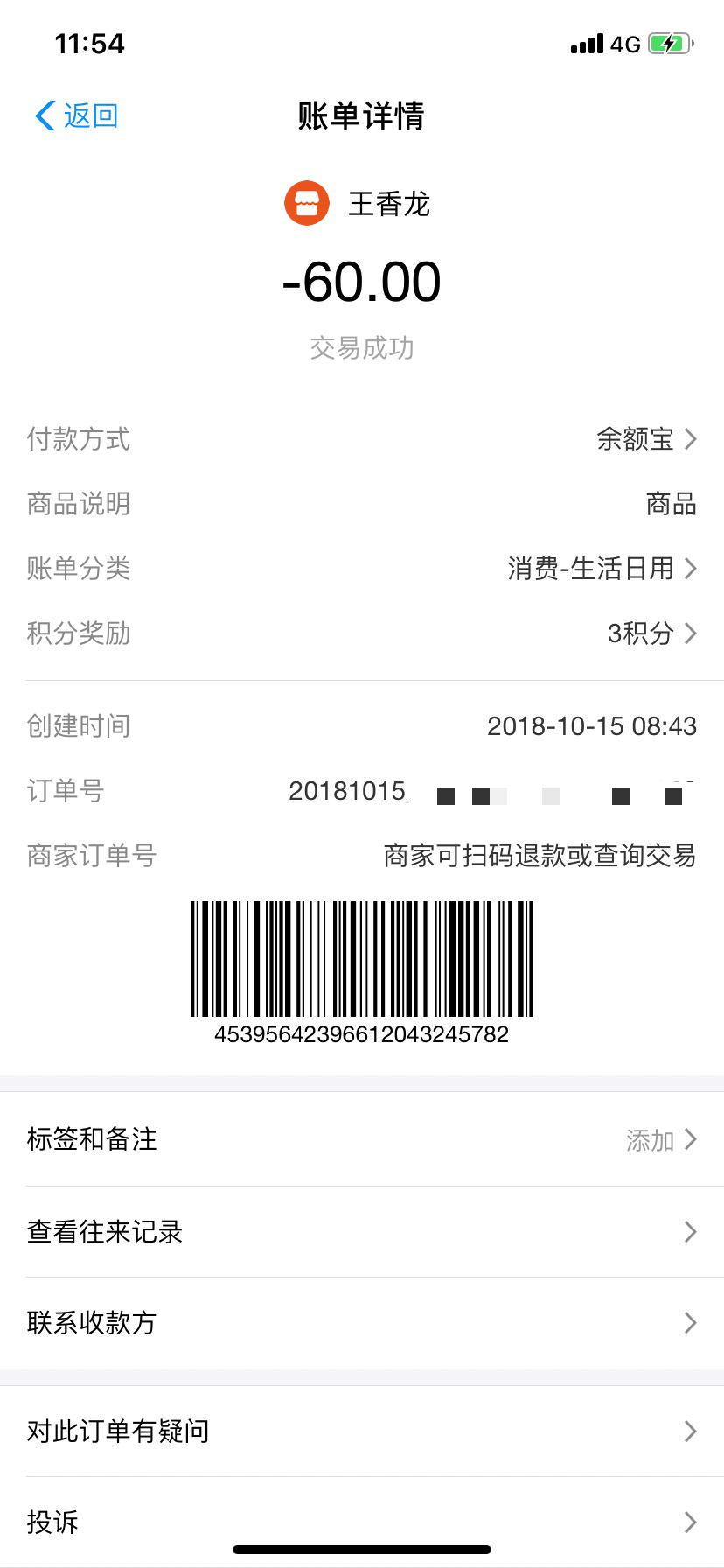Viewport: 724px width, 1568px height.
Task: View the 积分奖励 3积分 details
Action: 362,633
